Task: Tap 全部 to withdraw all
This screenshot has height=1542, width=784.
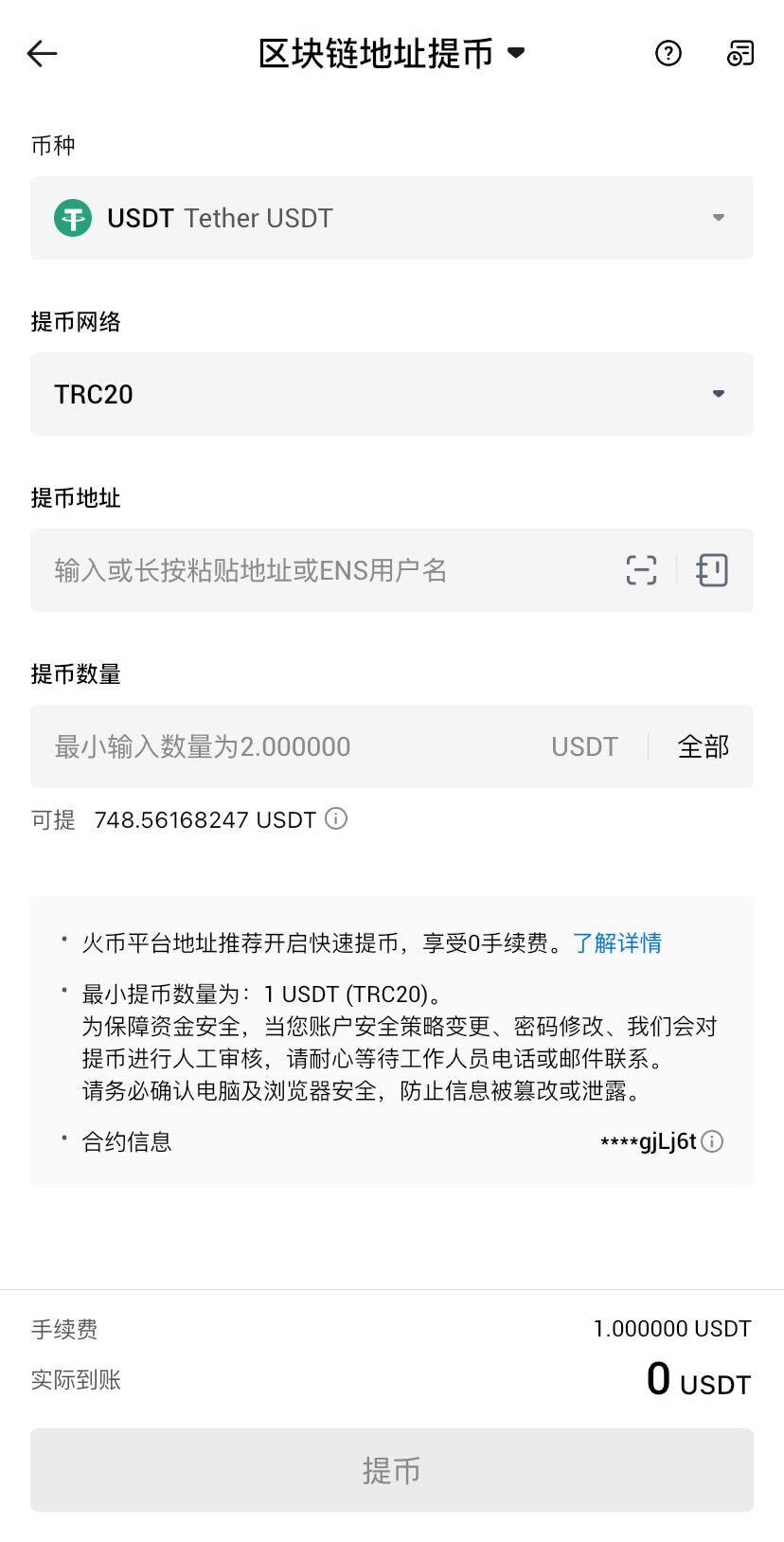Action: pos(704,746)
